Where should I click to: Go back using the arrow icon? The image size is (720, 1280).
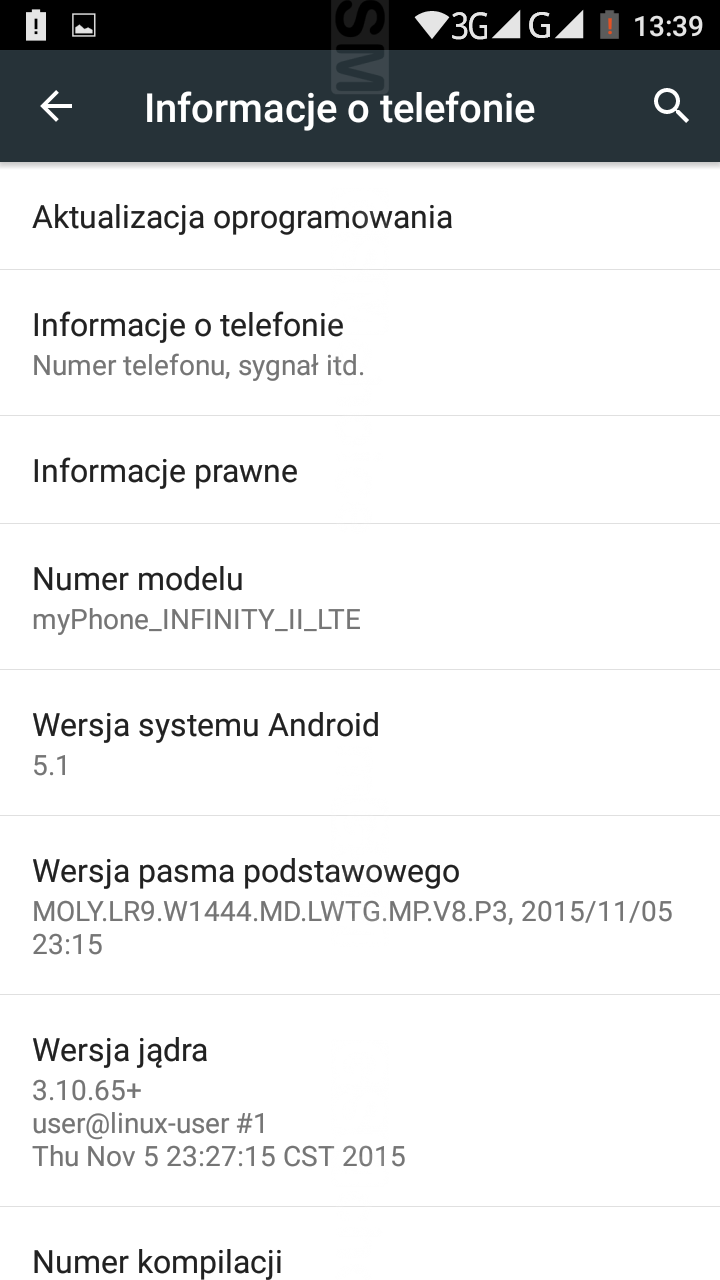[56, 107]
